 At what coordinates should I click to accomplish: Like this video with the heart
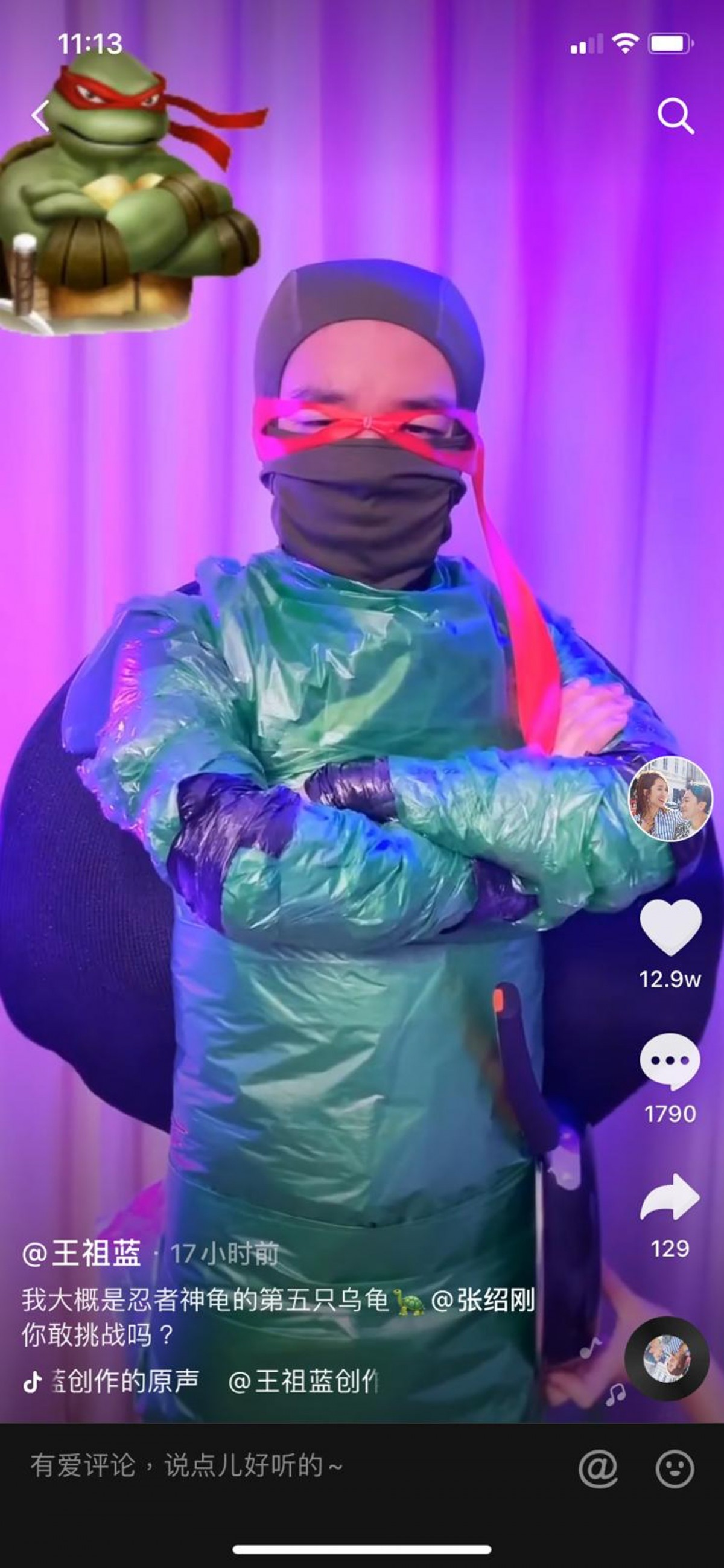click(x=670, y=927)
